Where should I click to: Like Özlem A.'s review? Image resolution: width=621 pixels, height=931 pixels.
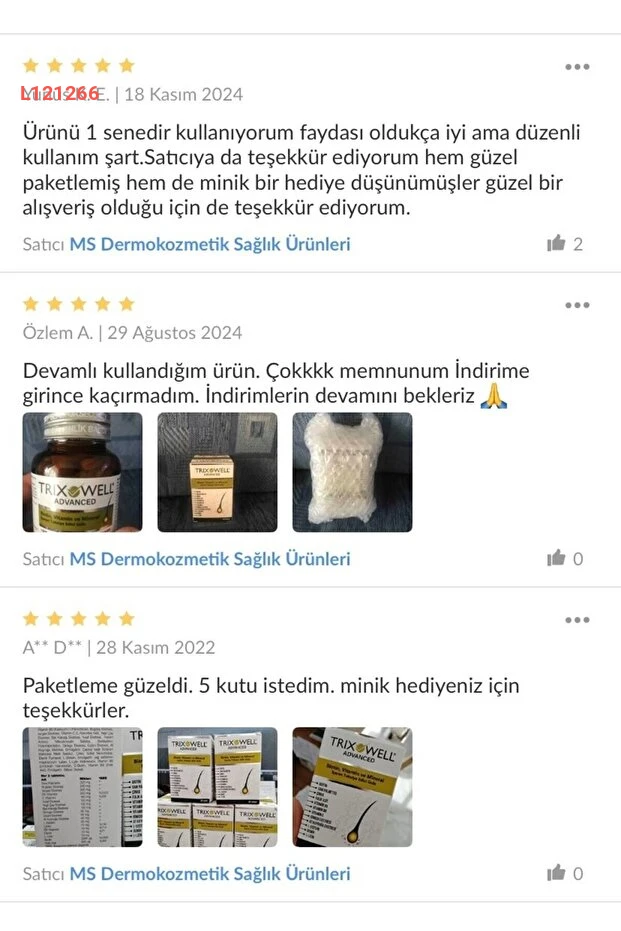coord(557,558)
